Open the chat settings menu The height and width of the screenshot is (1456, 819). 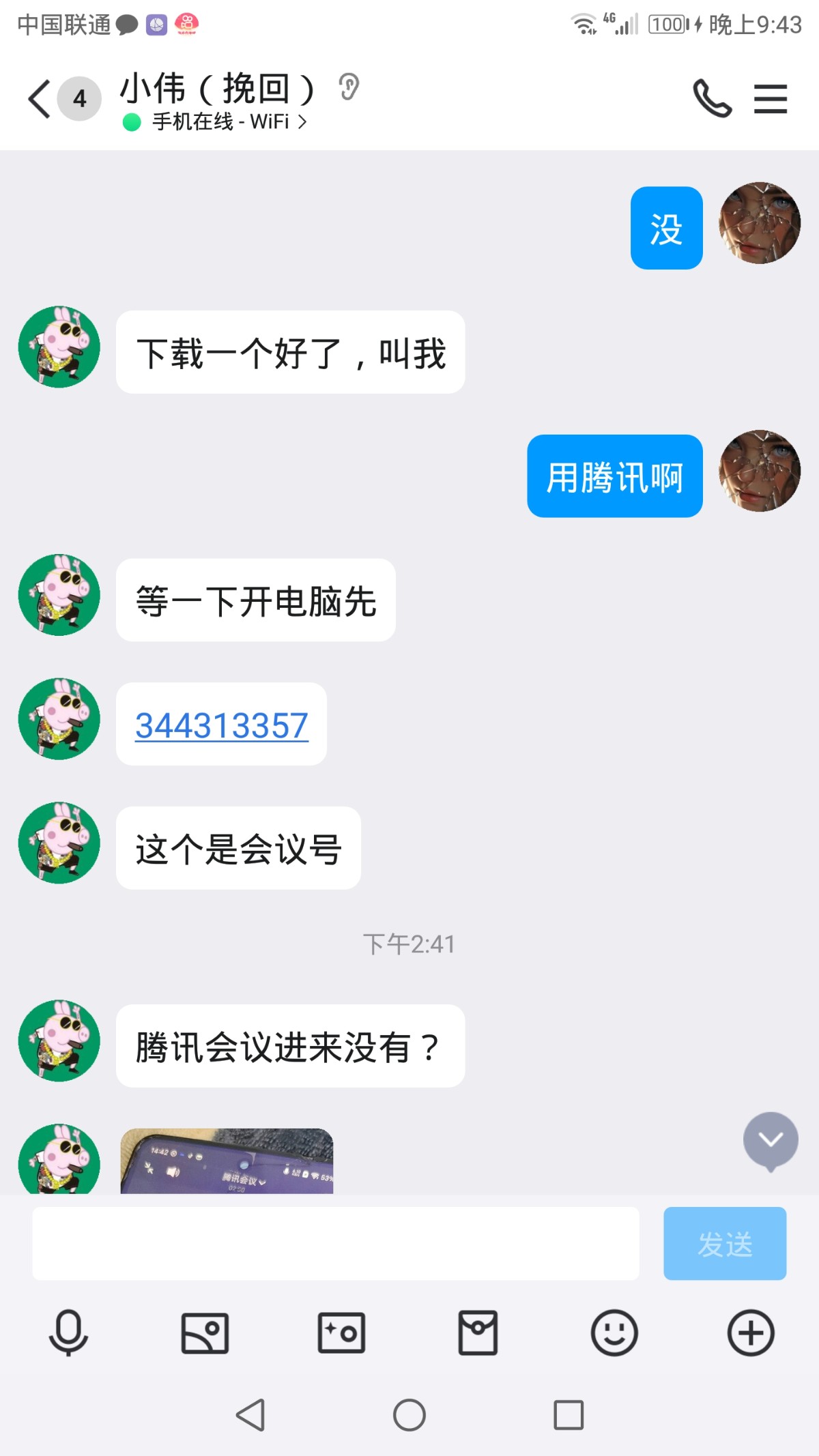tap(771, 99)
